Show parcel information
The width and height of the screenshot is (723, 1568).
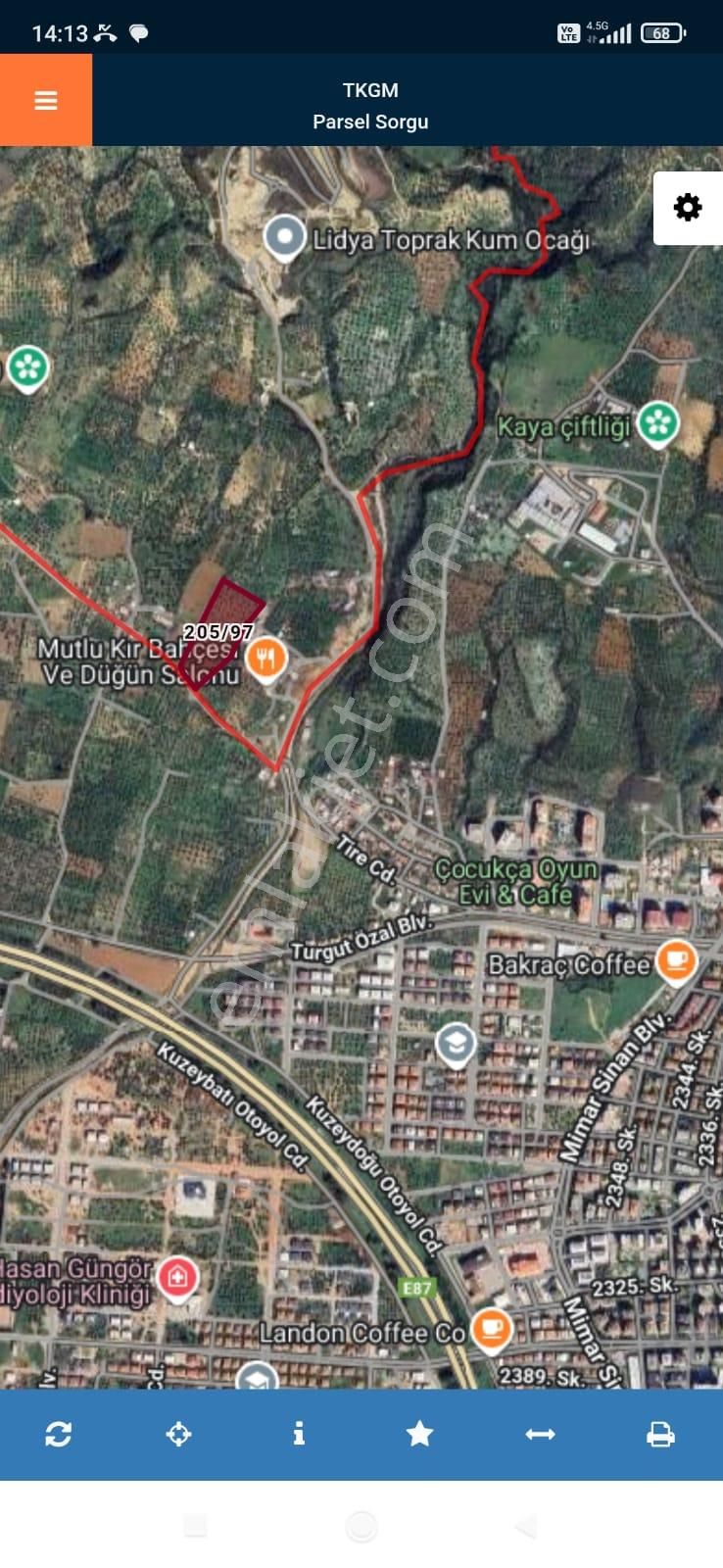pos(299,1435)
